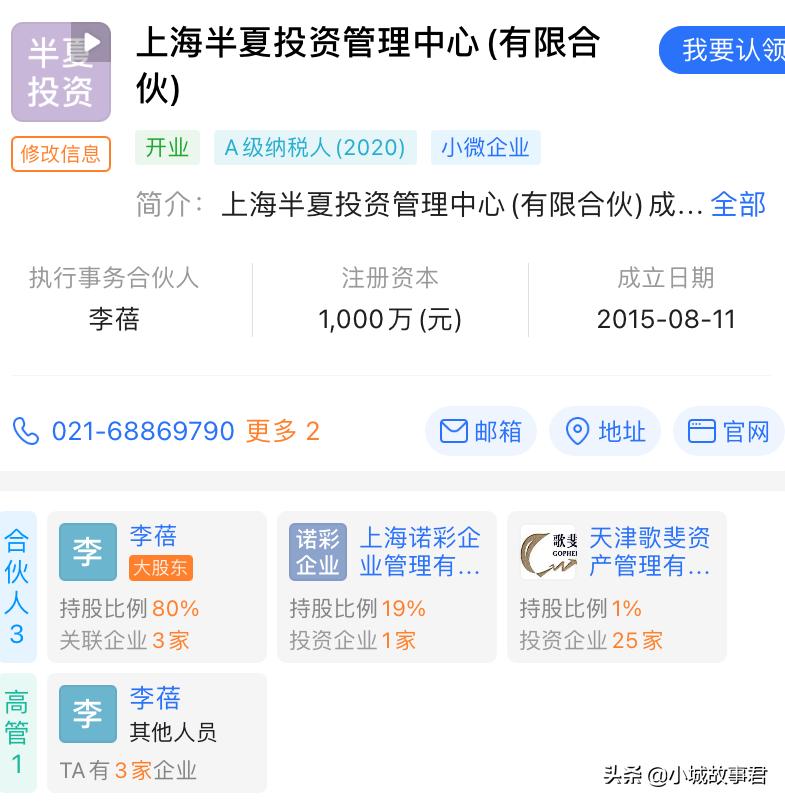Open the 诺彩企业 company logo
The image size is (785, 803).
tap(318, 550)
